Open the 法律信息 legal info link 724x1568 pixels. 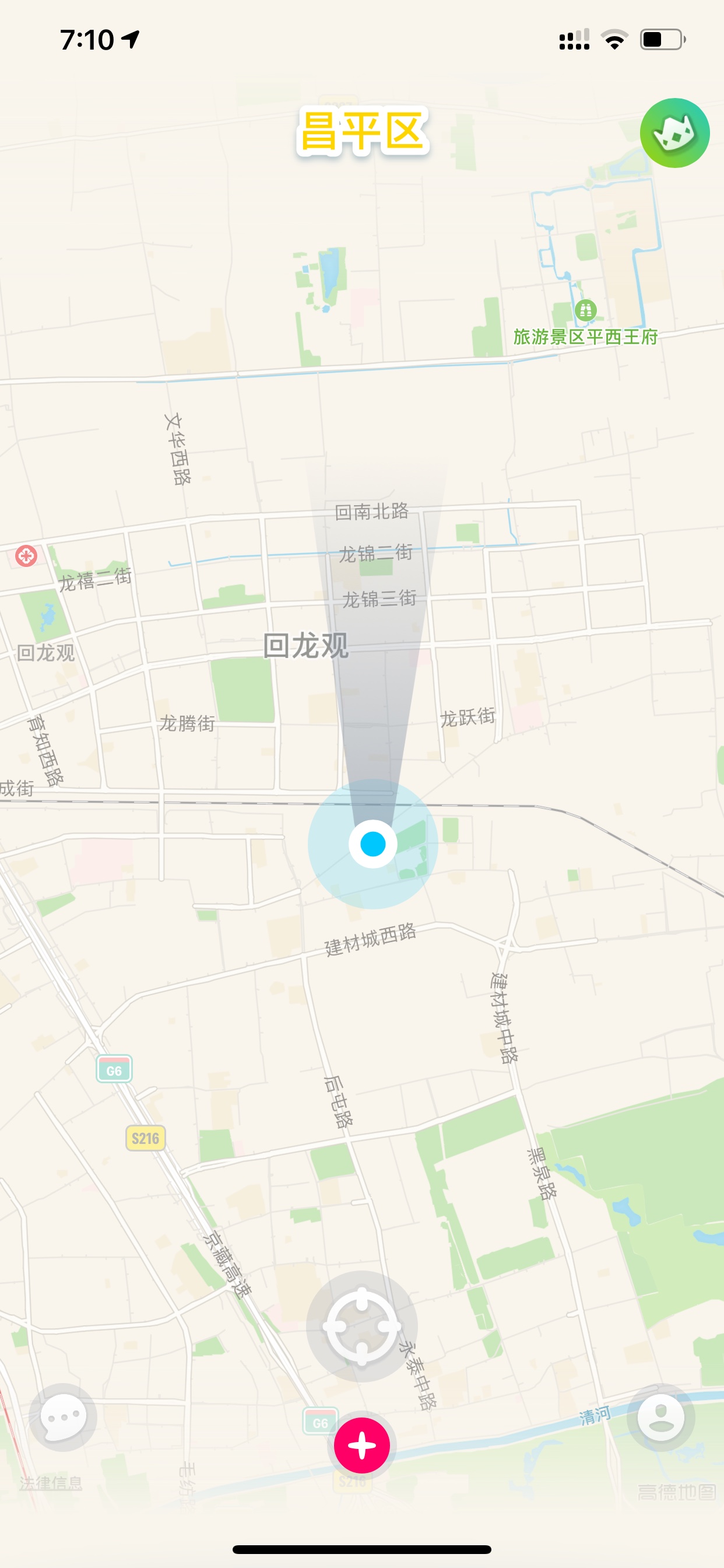pos(51,1483)
